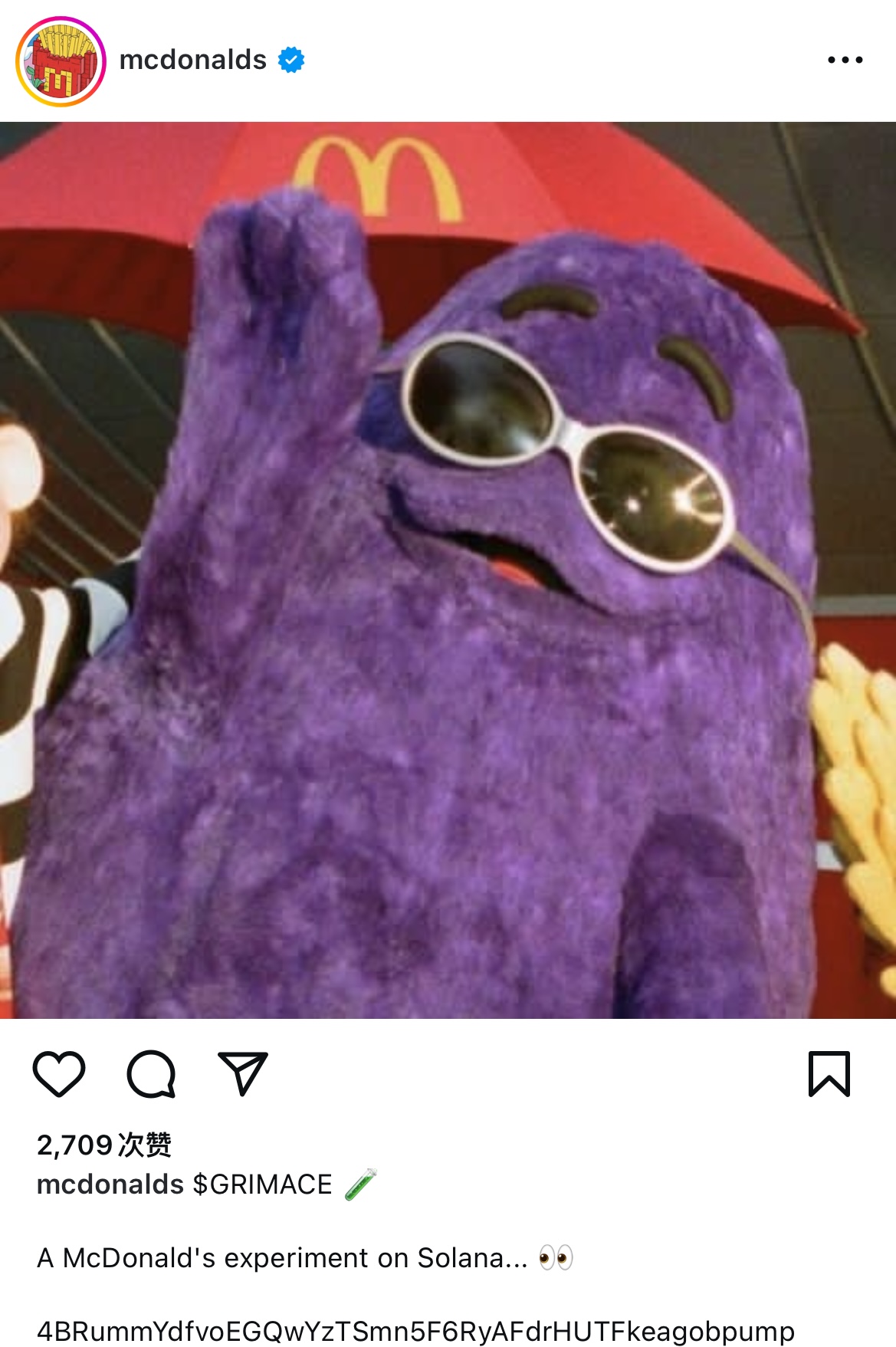This screenshot has width=896, height=1347.
Task: Tap mcdonalds username in the caption
Action: [x=110, y=1184]
